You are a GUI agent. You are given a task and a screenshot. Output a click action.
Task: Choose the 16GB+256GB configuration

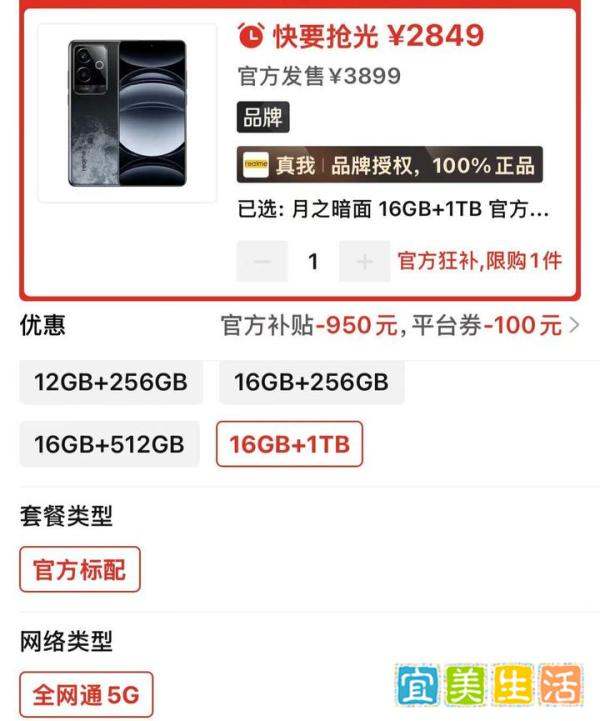point(311,382)
